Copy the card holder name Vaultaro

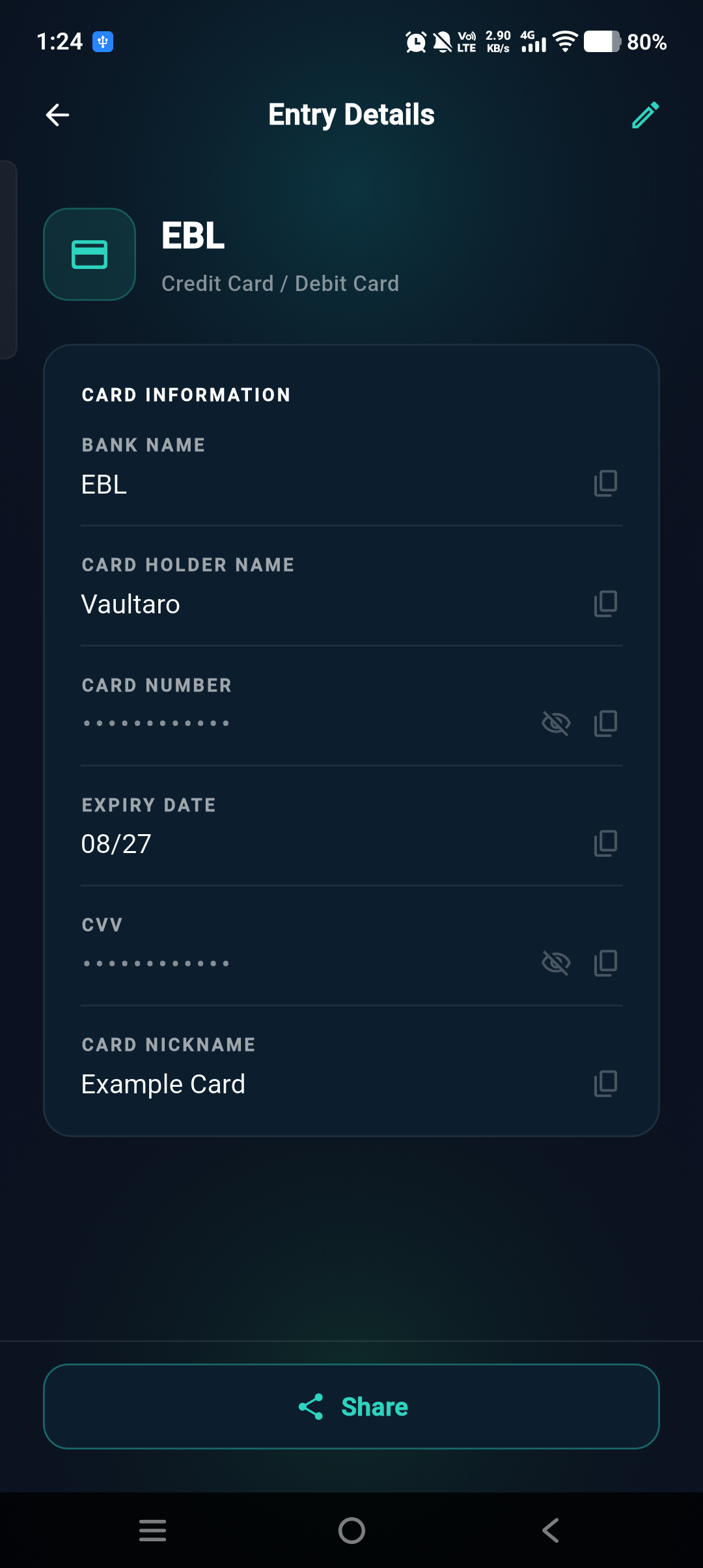[604, 604]
